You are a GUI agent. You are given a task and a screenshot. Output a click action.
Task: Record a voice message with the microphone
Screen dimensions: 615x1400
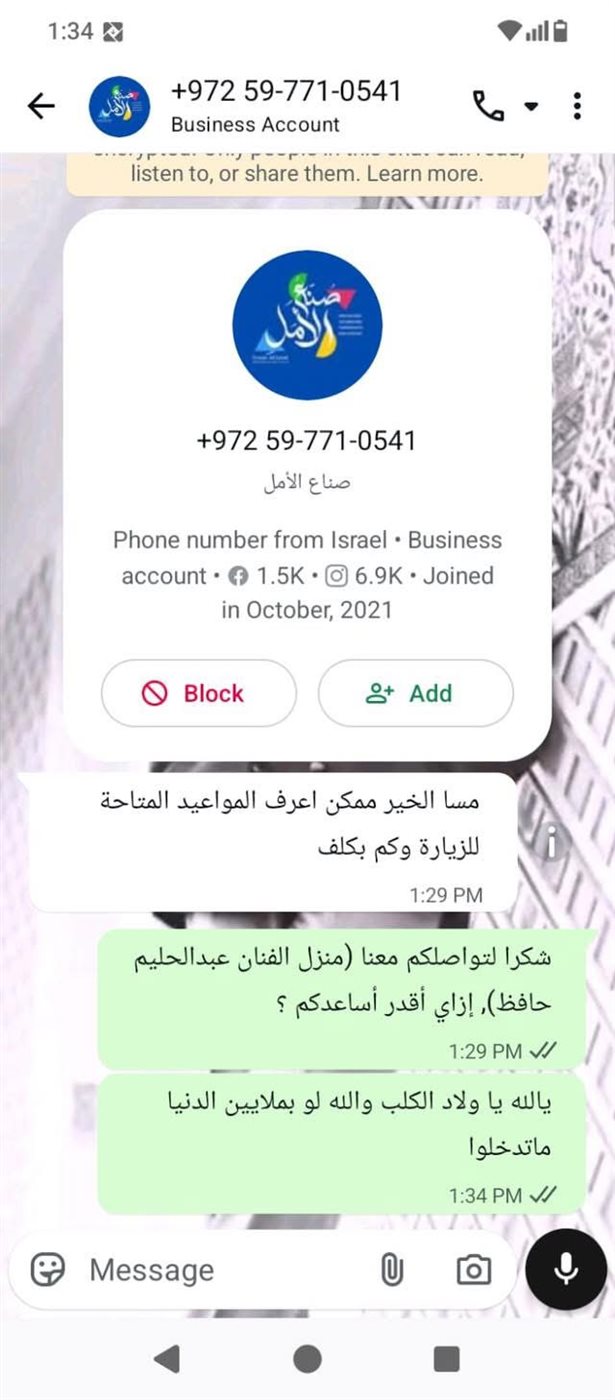[x=566, y=1269]
